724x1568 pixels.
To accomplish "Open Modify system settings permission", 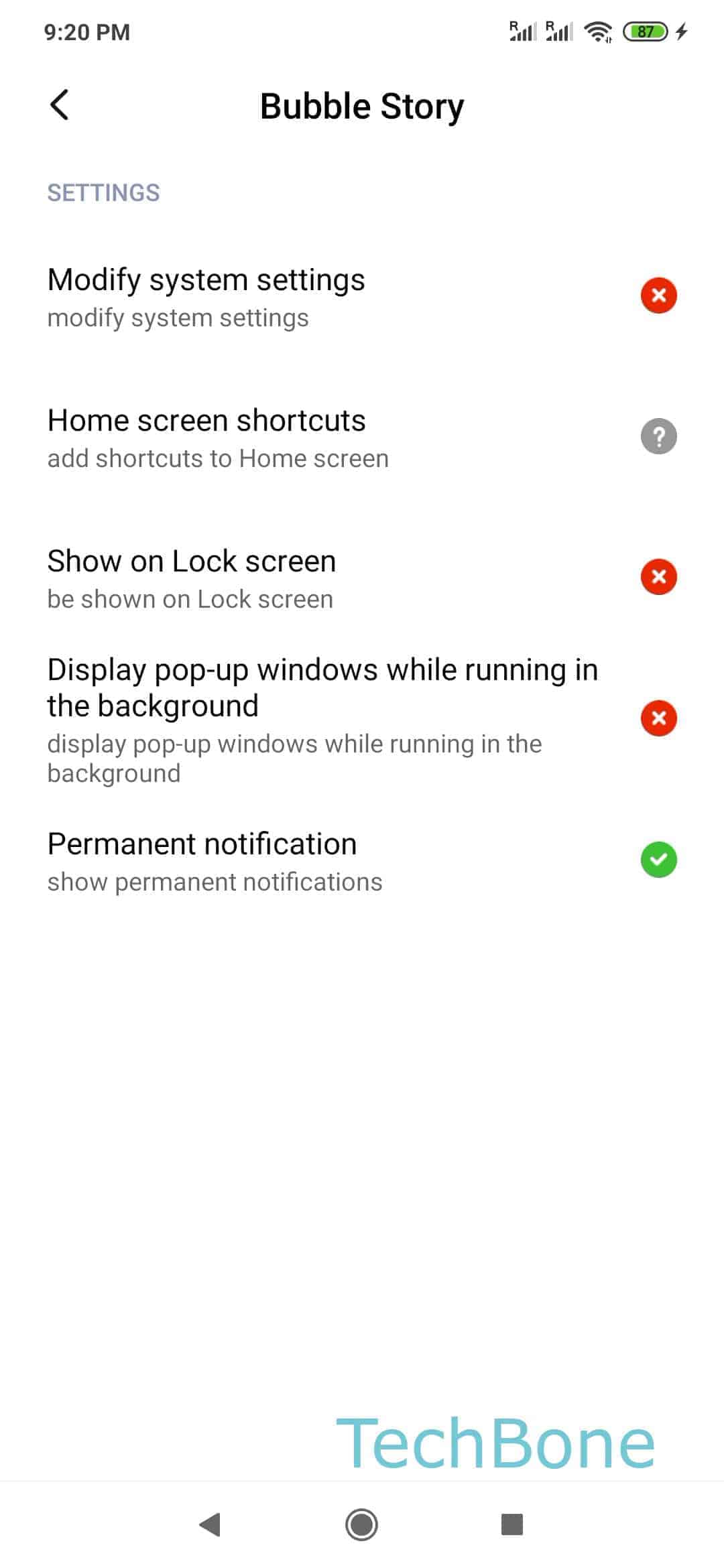I will [362, 297].
